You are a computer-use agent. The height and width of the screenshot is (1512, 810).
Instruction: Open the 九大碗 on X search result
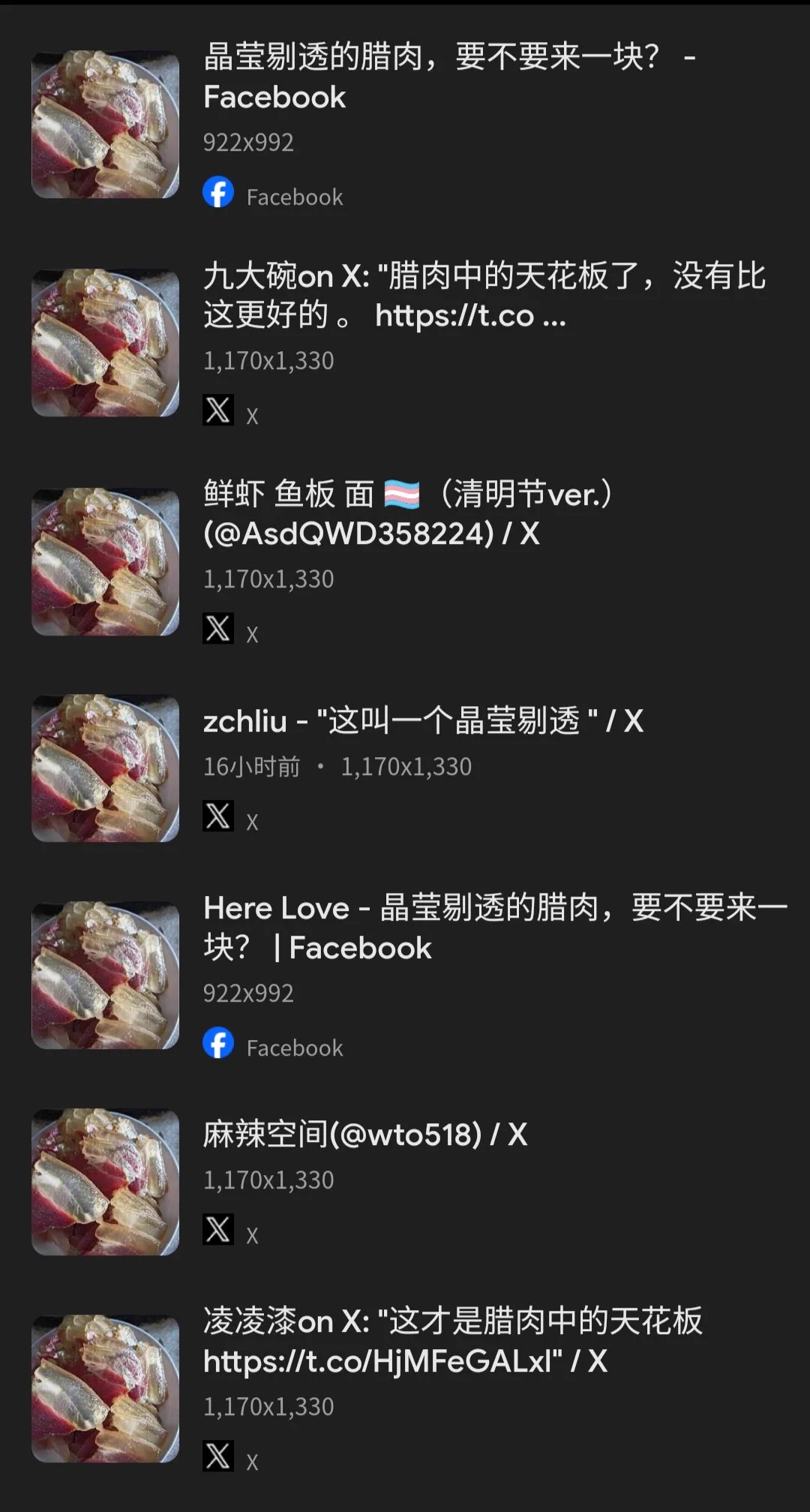[484, 296]
